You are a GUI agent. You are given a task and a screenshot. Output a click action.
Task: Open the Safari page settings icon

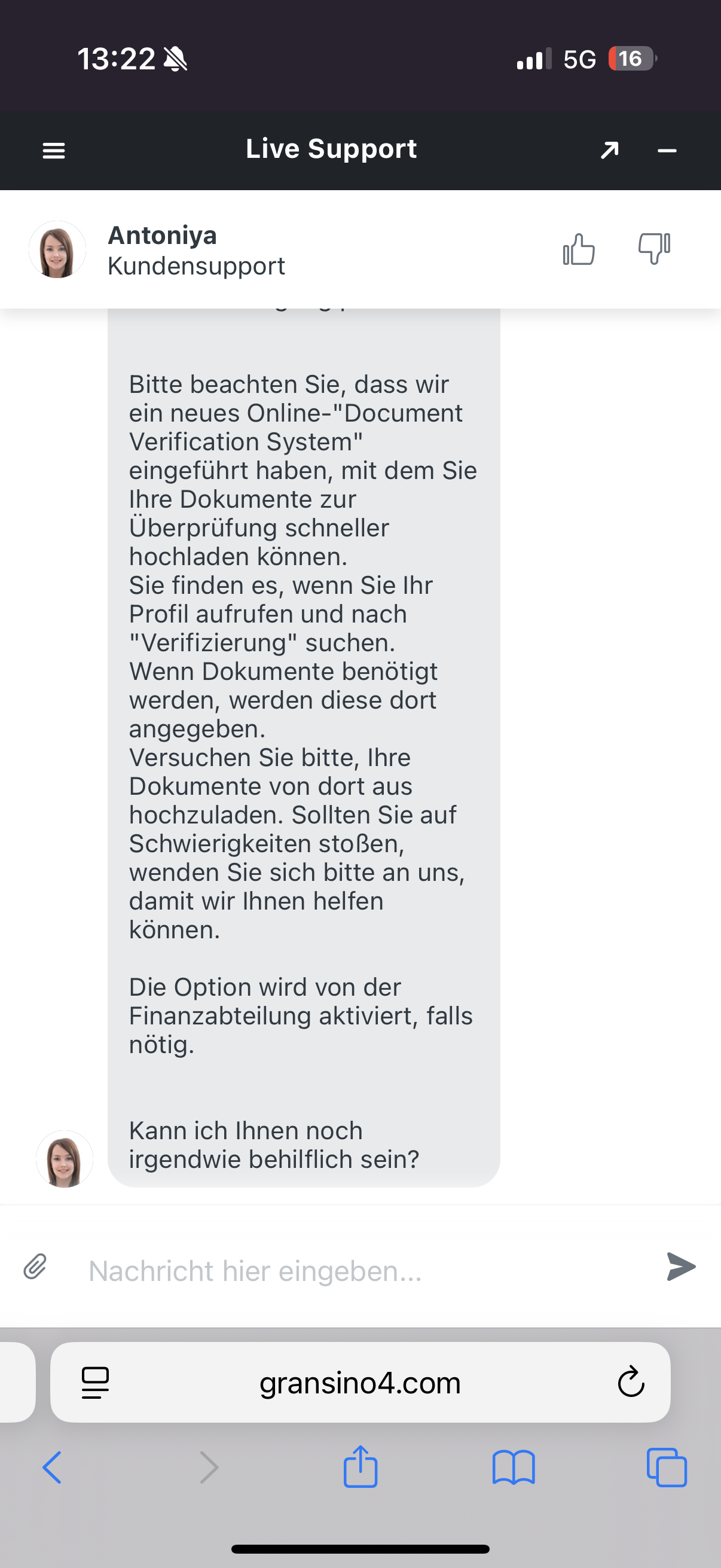pyautogui.click(x=95, y=1383)
